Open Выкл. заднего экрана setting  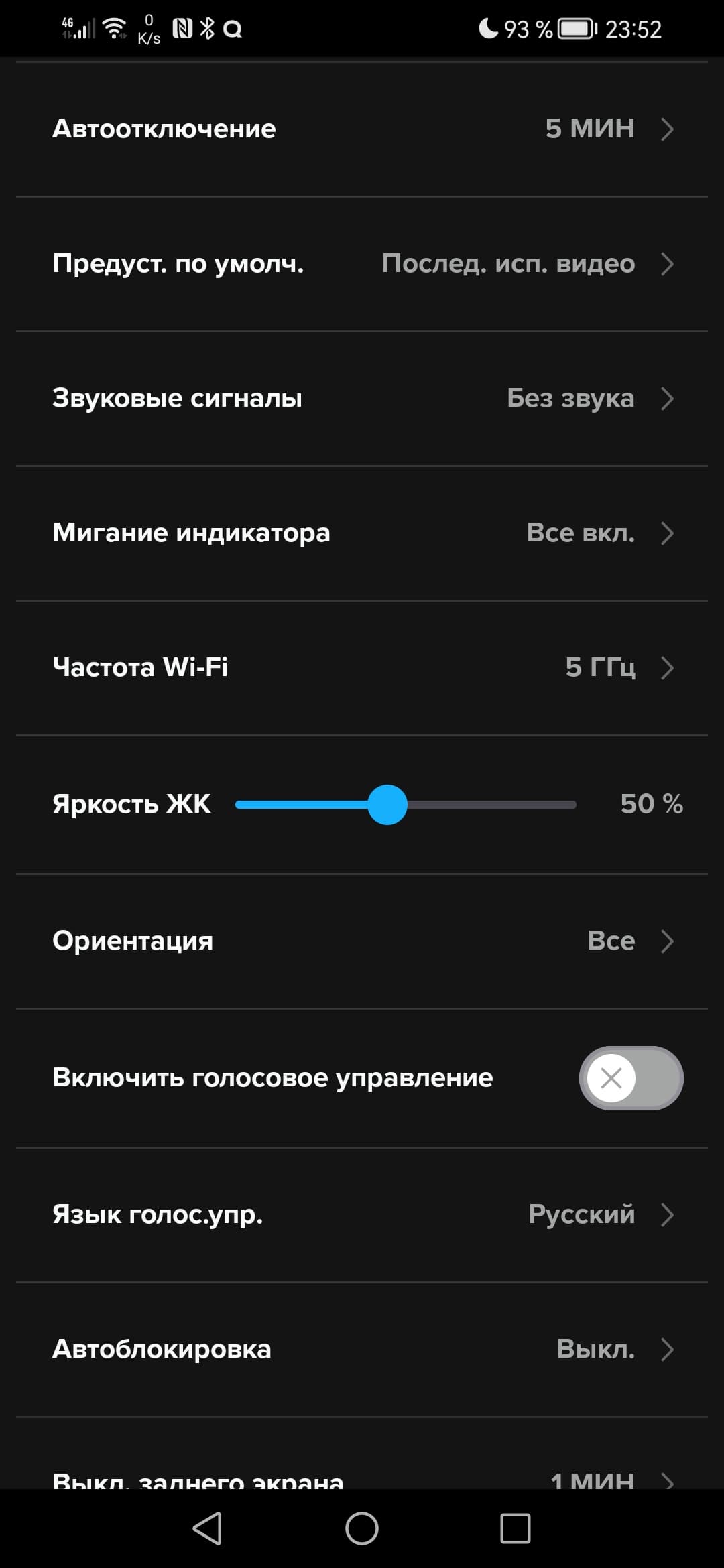click(362, 1478)
